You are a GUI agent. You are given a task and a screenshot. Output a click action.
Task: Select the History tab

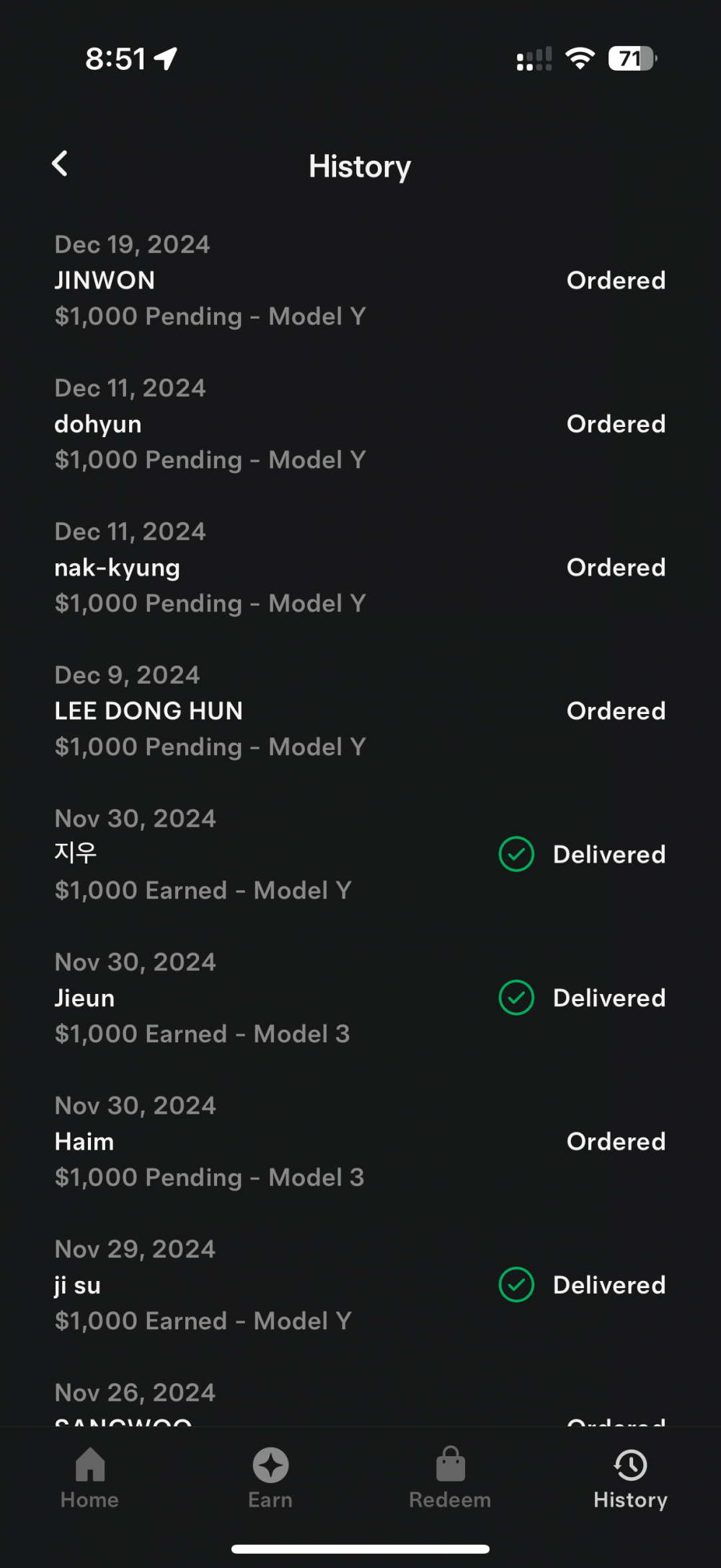click(630, 1478)
